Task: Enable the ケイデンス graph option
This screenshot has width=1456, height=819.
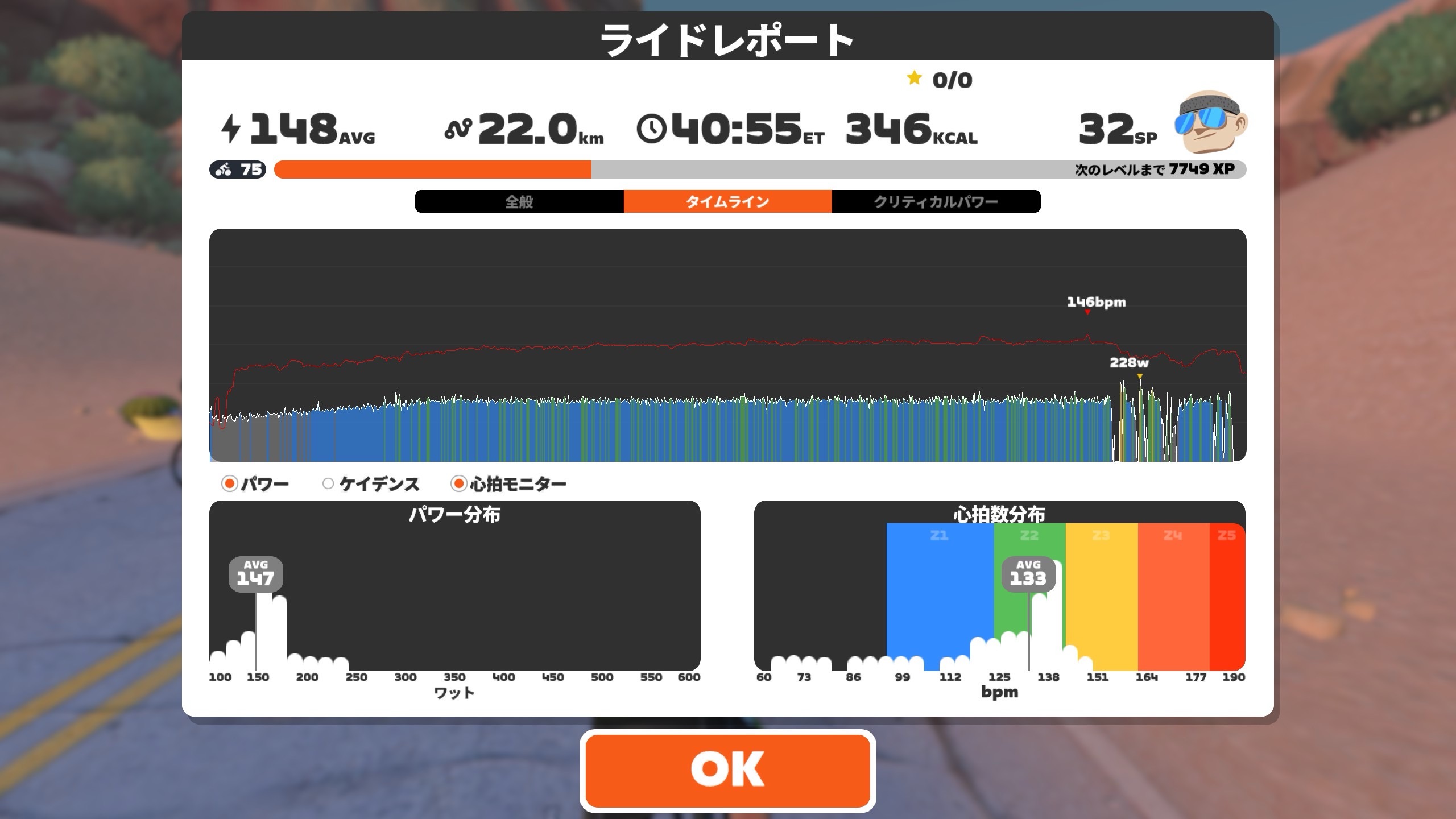Action: [x=328, y=484]
